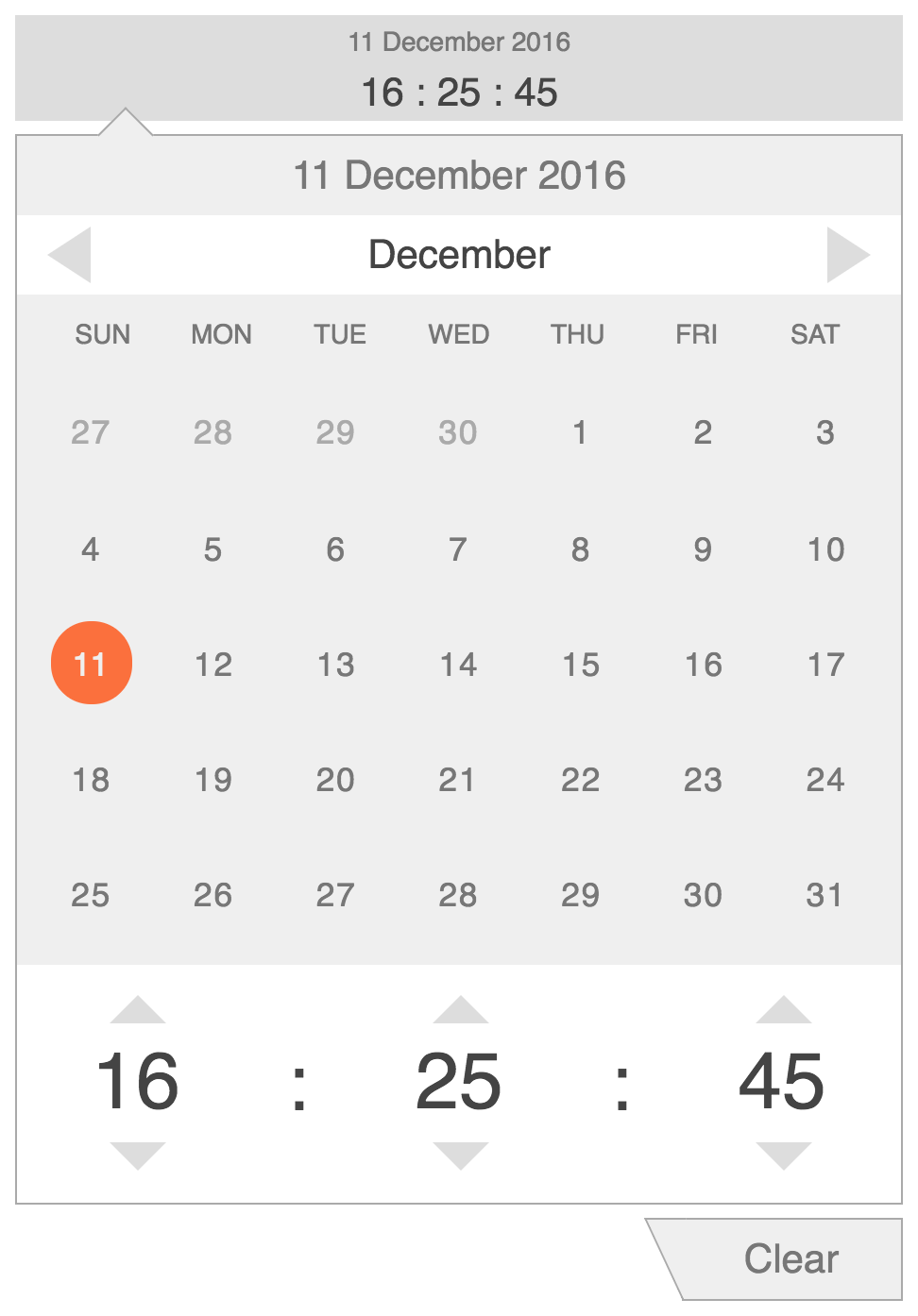Pick December 1 from the calendar grid
The image size is (918, 1316).
(x=580, y=432)
